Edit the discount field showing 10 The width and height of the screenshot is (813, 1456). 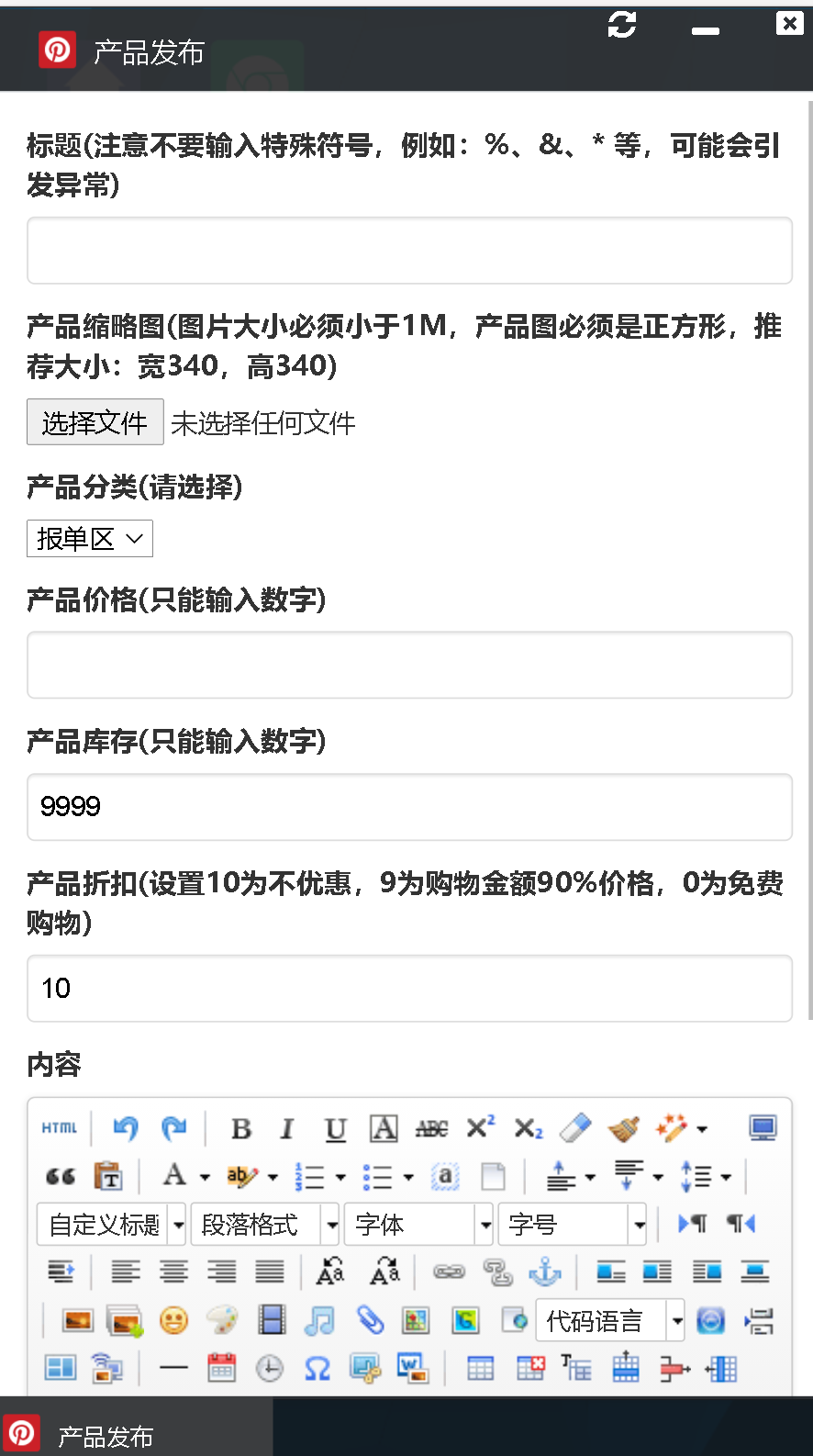[409, 988]
